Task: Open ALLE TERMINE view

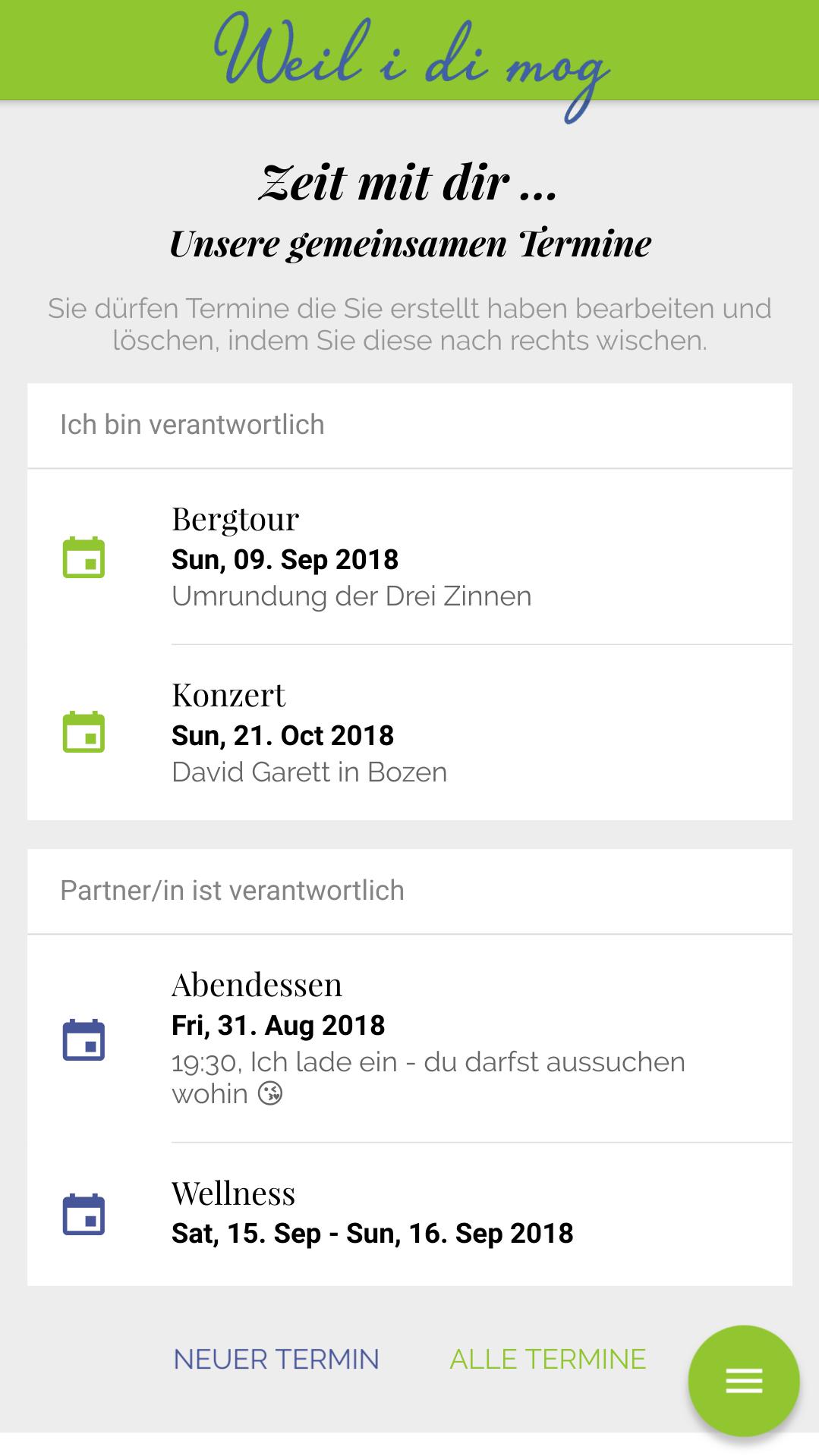Action: point(548,1359)
